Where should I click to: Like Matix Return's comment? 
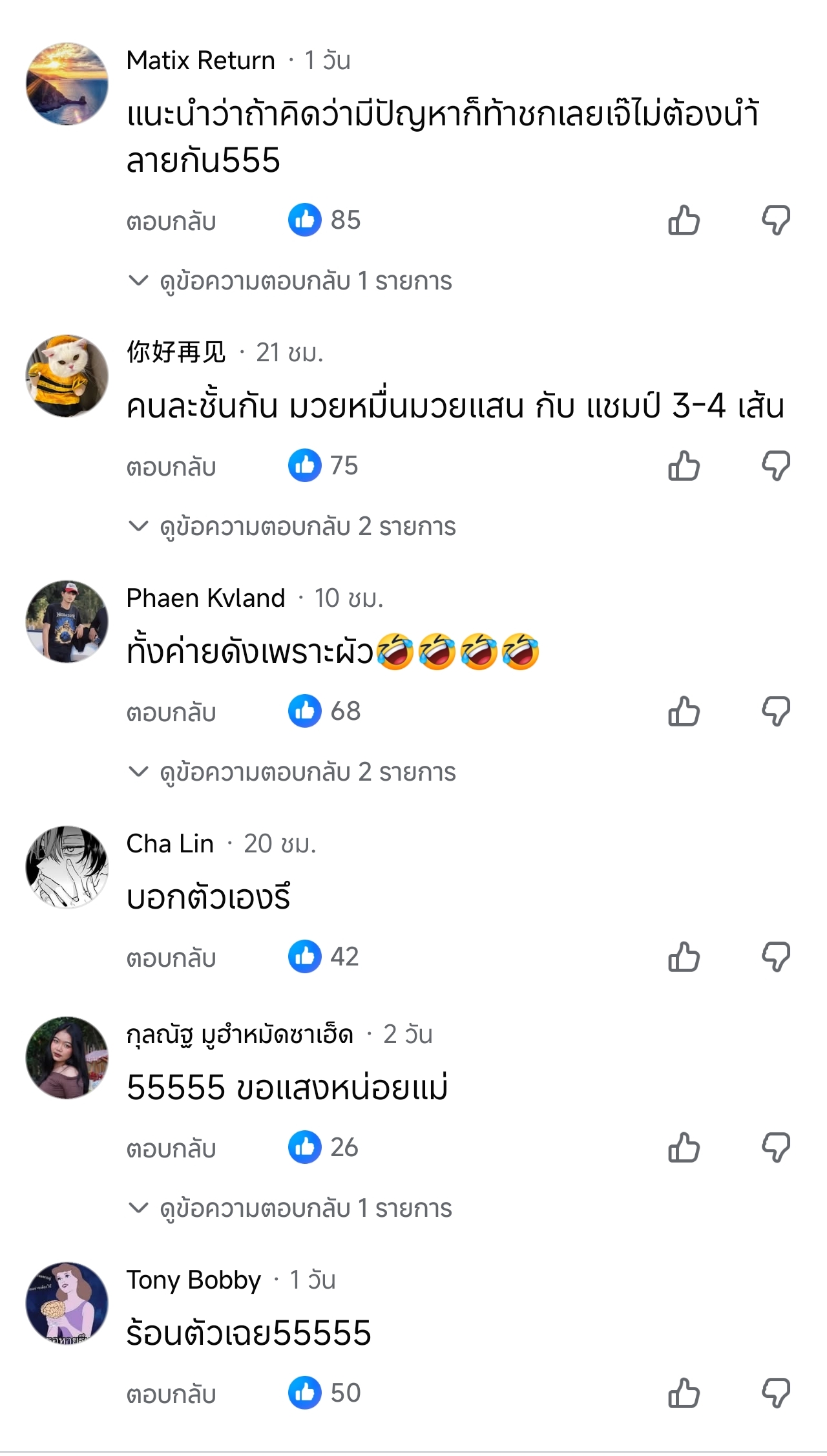[x=684, y=220]
